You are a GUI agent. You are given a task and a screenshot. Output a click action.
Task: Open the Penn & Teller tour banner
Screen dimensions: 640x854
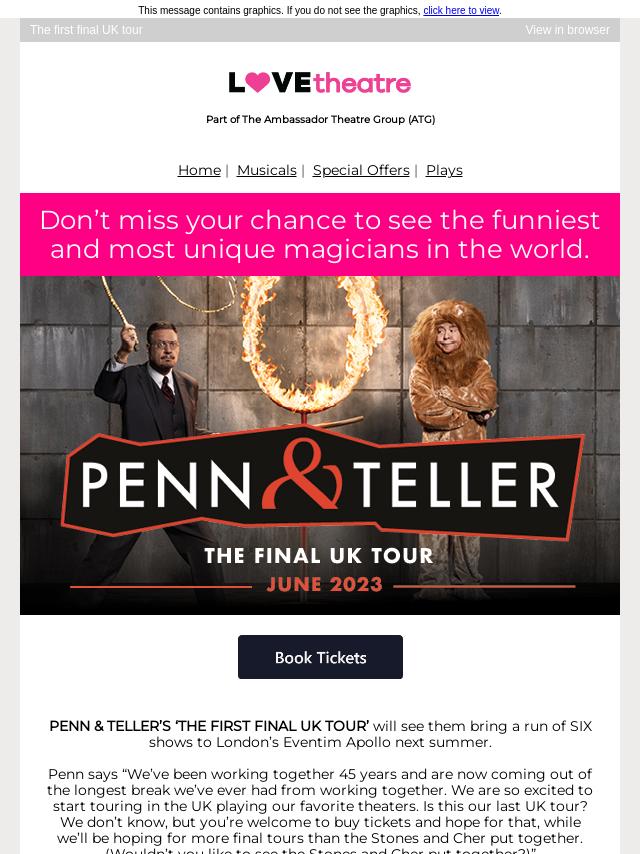320,445
